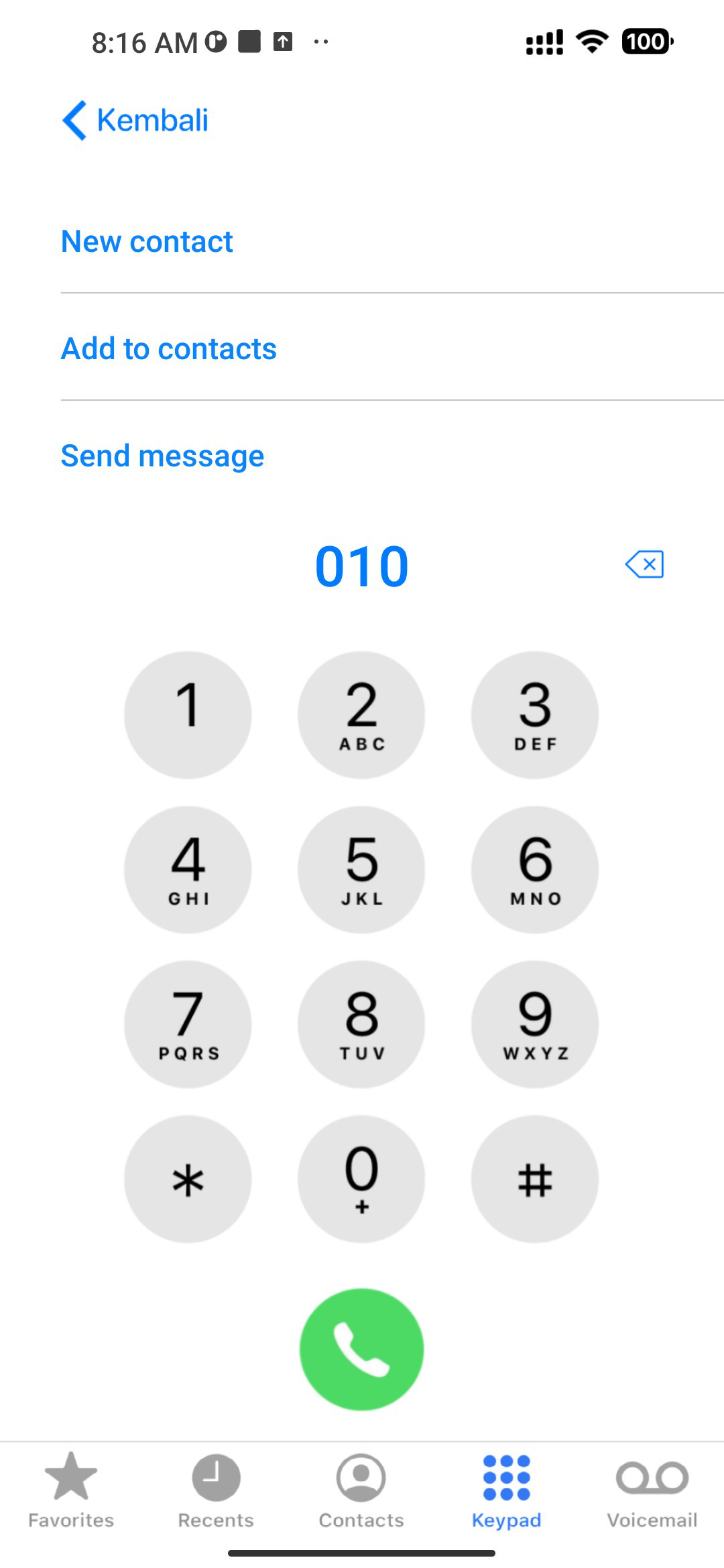Image resolution: width=724 pixels, height=1568 pixels.
Task: Tap the 9 WXYZ key
Action: (535, 1024)
